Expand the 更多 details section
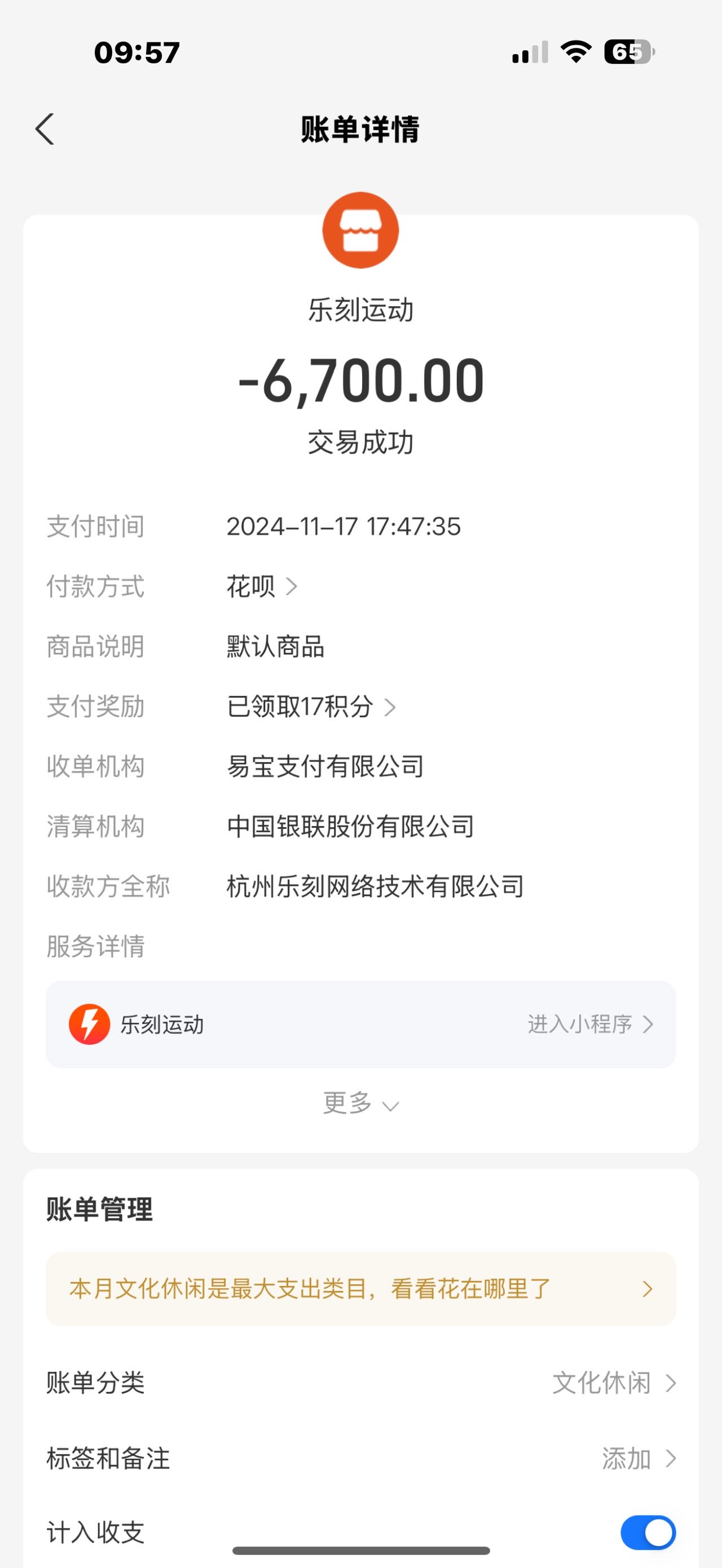This screenshot has height=1568, width=722. (x=360, y=1103)
